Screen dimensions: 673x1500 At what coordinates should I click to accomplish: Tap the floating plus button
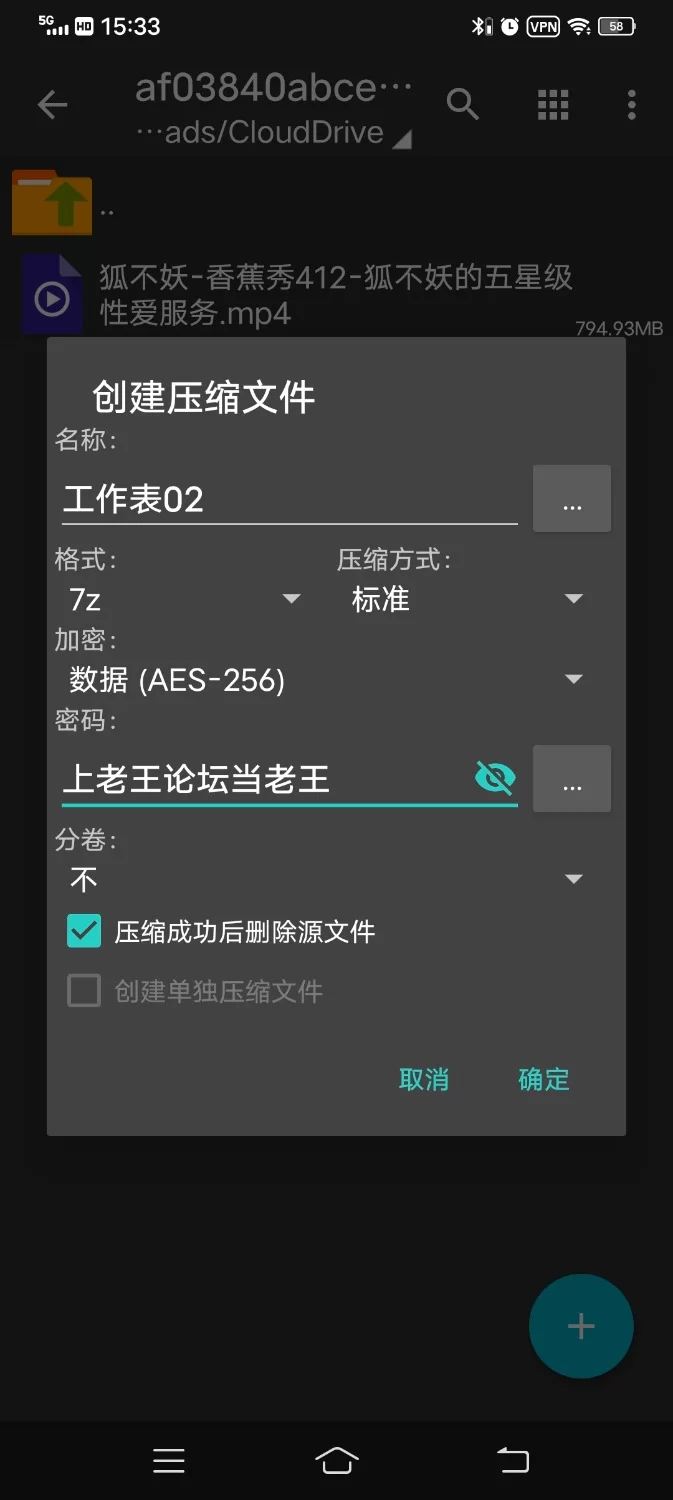pyautogui.click(x=581, y=1326)
